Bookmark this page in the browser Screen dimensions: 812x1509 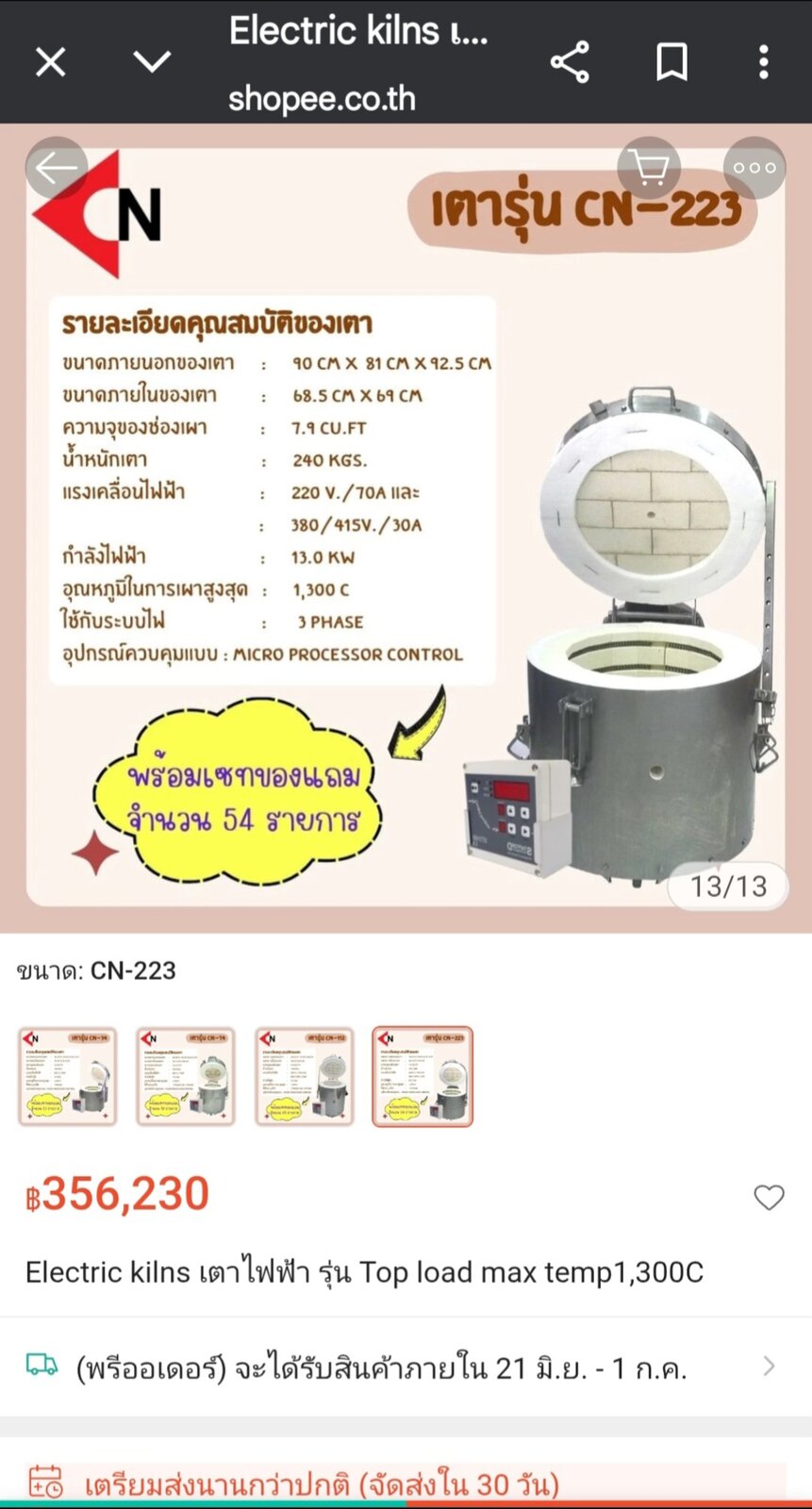coord(671,63)
